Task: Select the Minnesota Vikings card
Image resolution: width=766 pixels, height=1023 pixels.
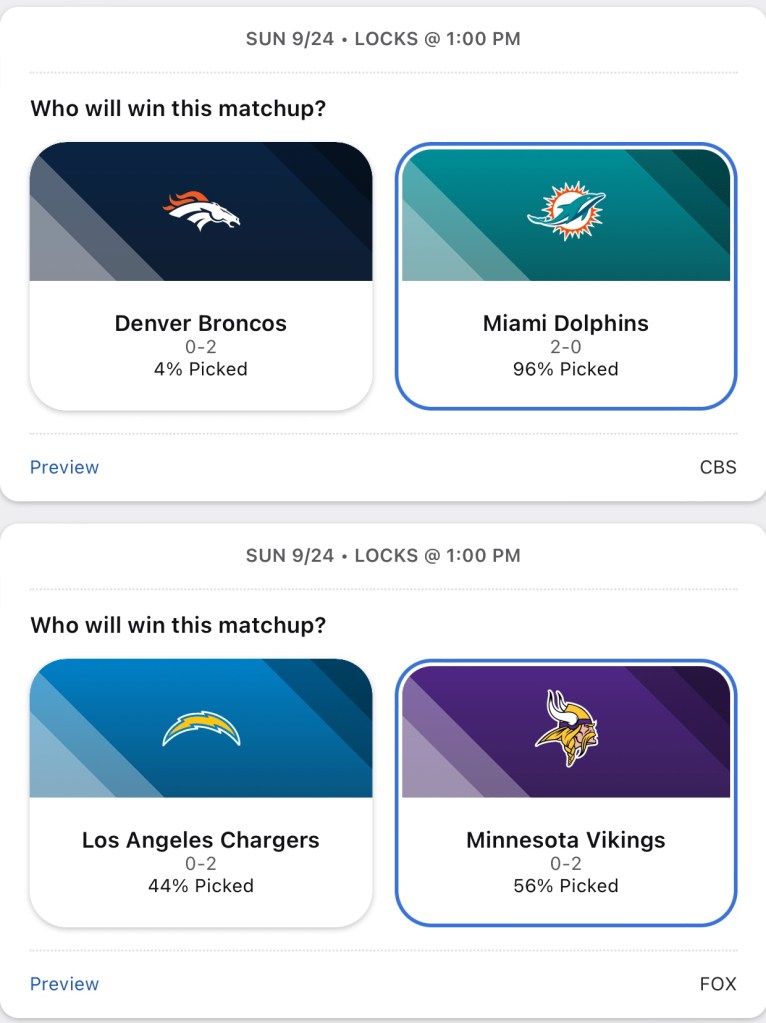Action: click(x=566, y=792)
